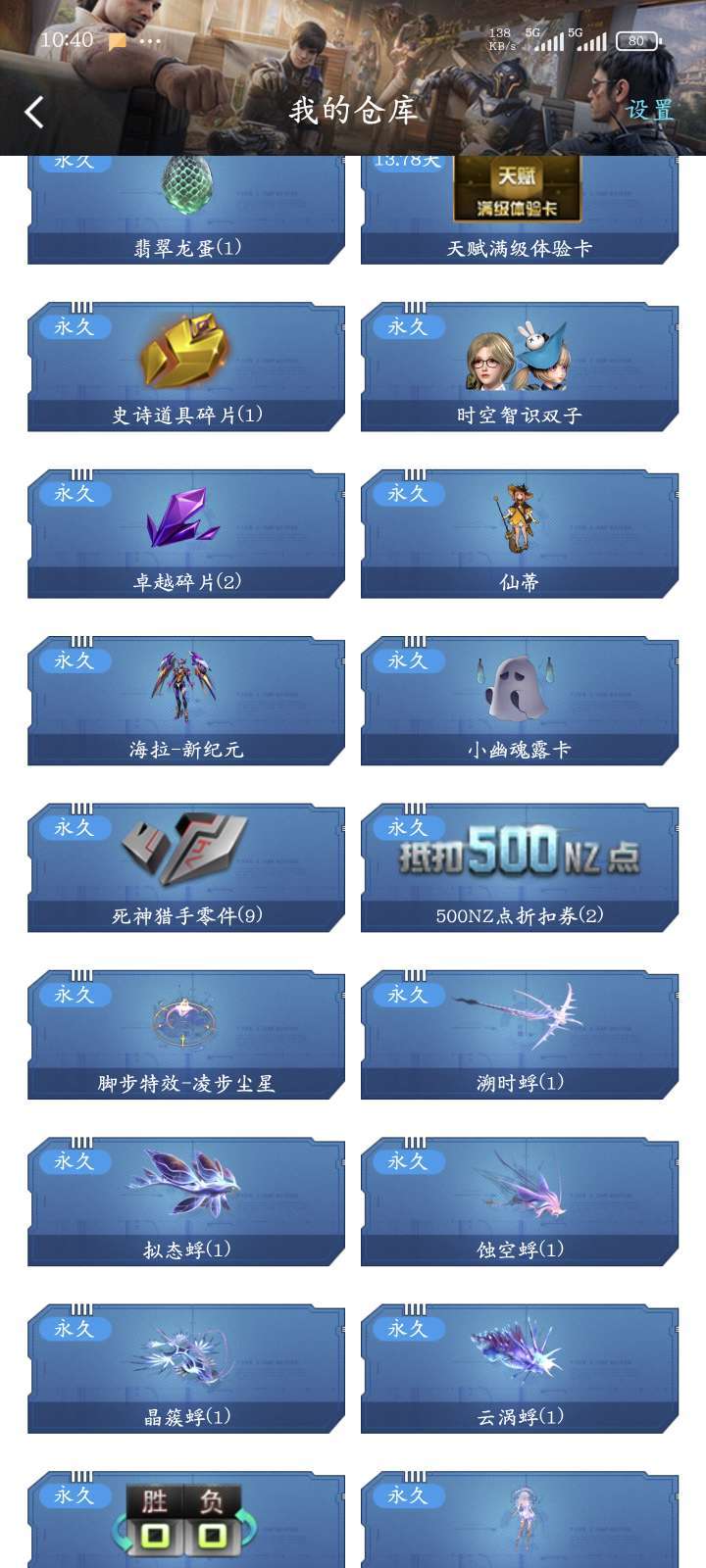The image size is (706, 1568).
Task: Select the 拟态蜉(1) card
Action: point(186,1202)
